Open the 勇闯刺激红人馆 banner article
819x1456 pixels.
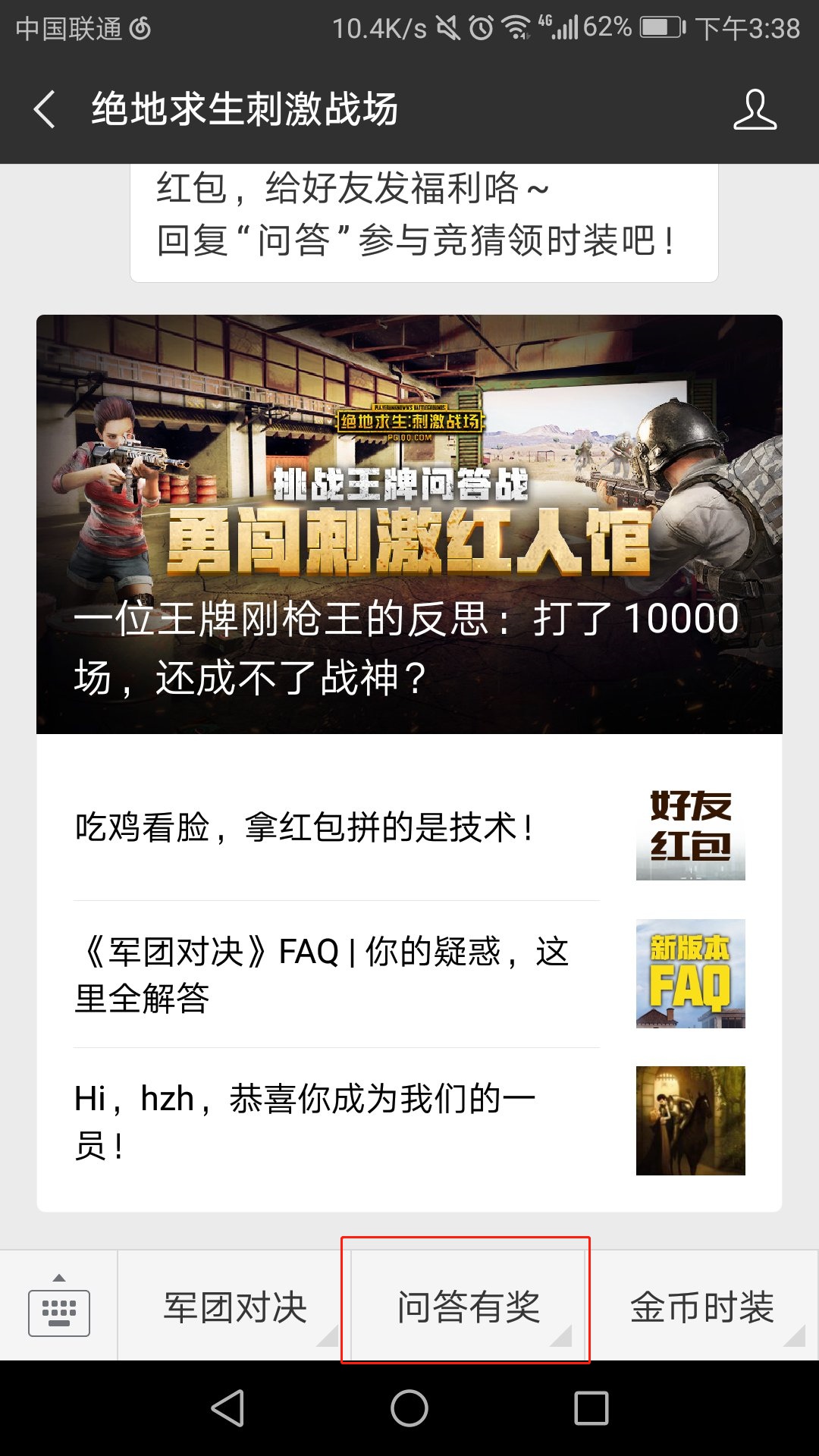coord(409,523)
